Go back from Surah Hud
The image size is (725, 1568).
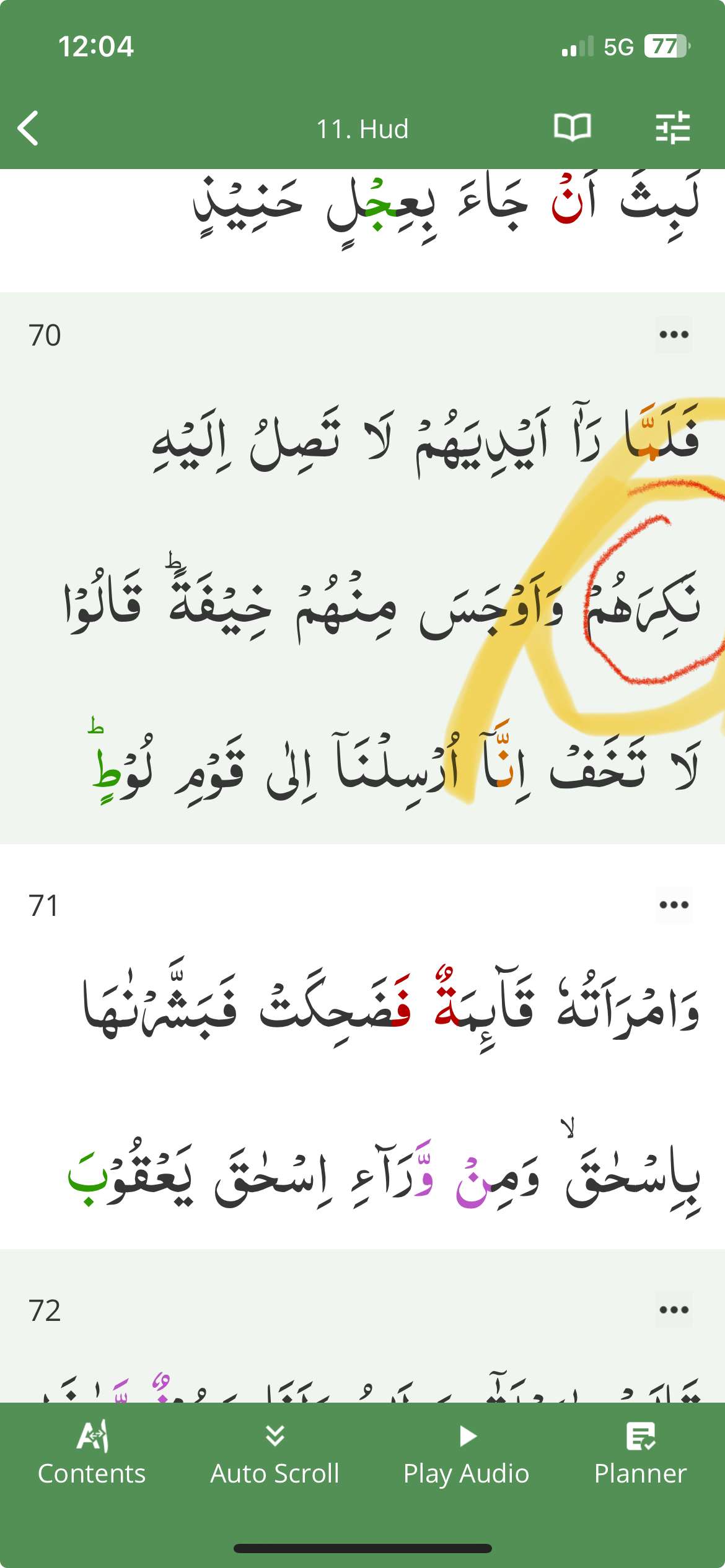coord(29,128)
